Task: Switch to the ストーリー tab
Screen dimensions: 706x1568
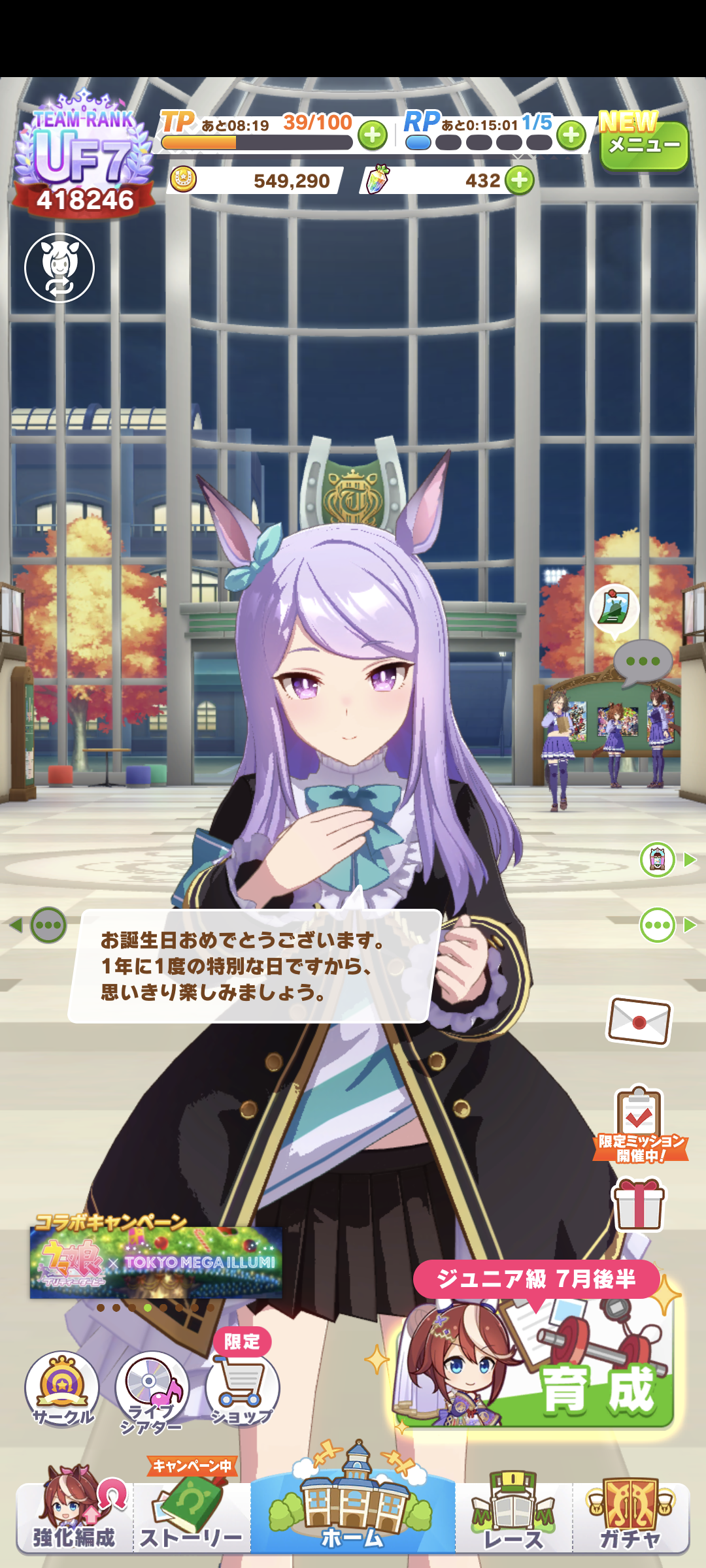Action: 192,1517
